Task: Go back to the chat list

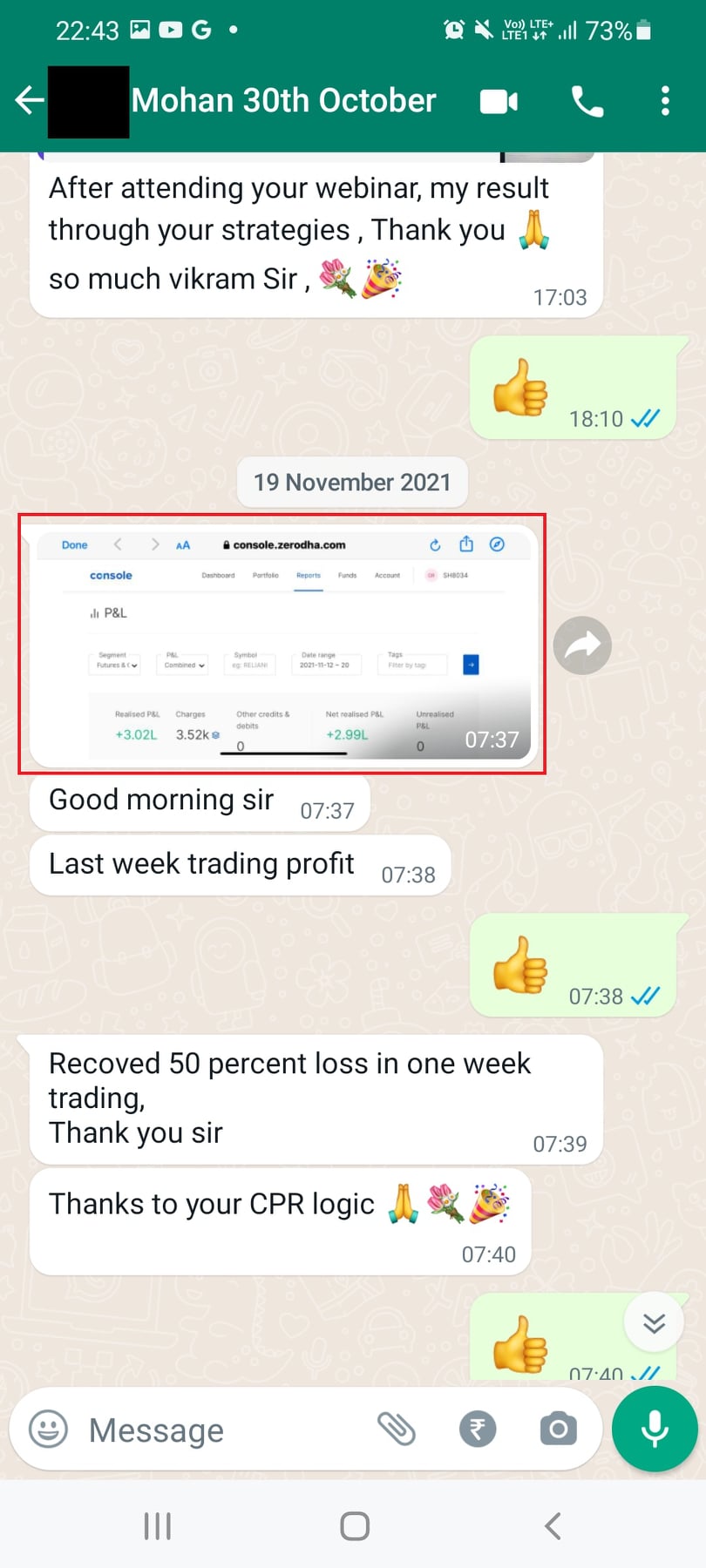Action: pyautogui.click(x=30, y=101)
